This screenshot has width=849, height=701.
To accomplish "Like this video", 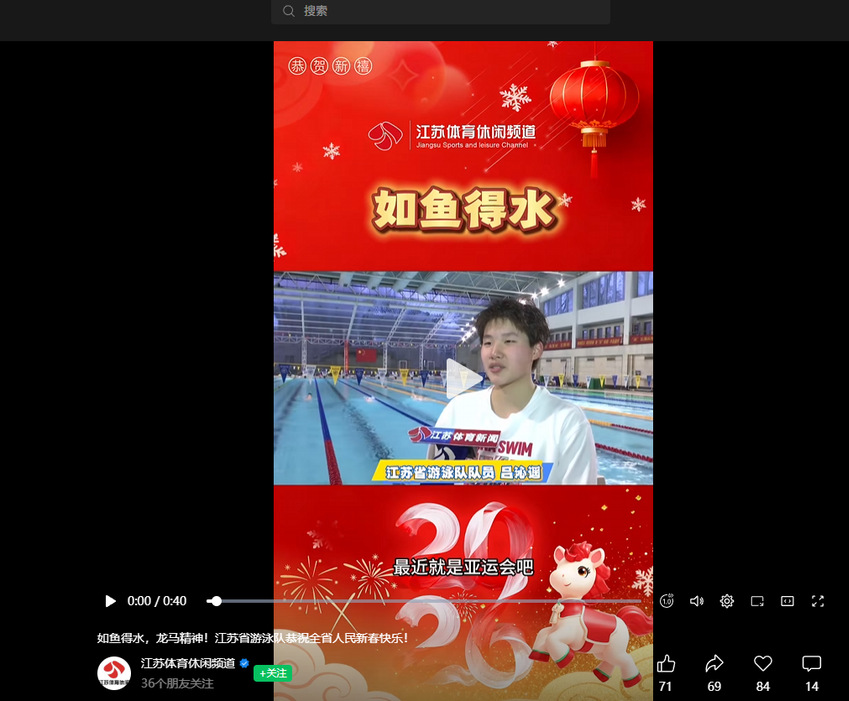I will (x=666, y=664).
